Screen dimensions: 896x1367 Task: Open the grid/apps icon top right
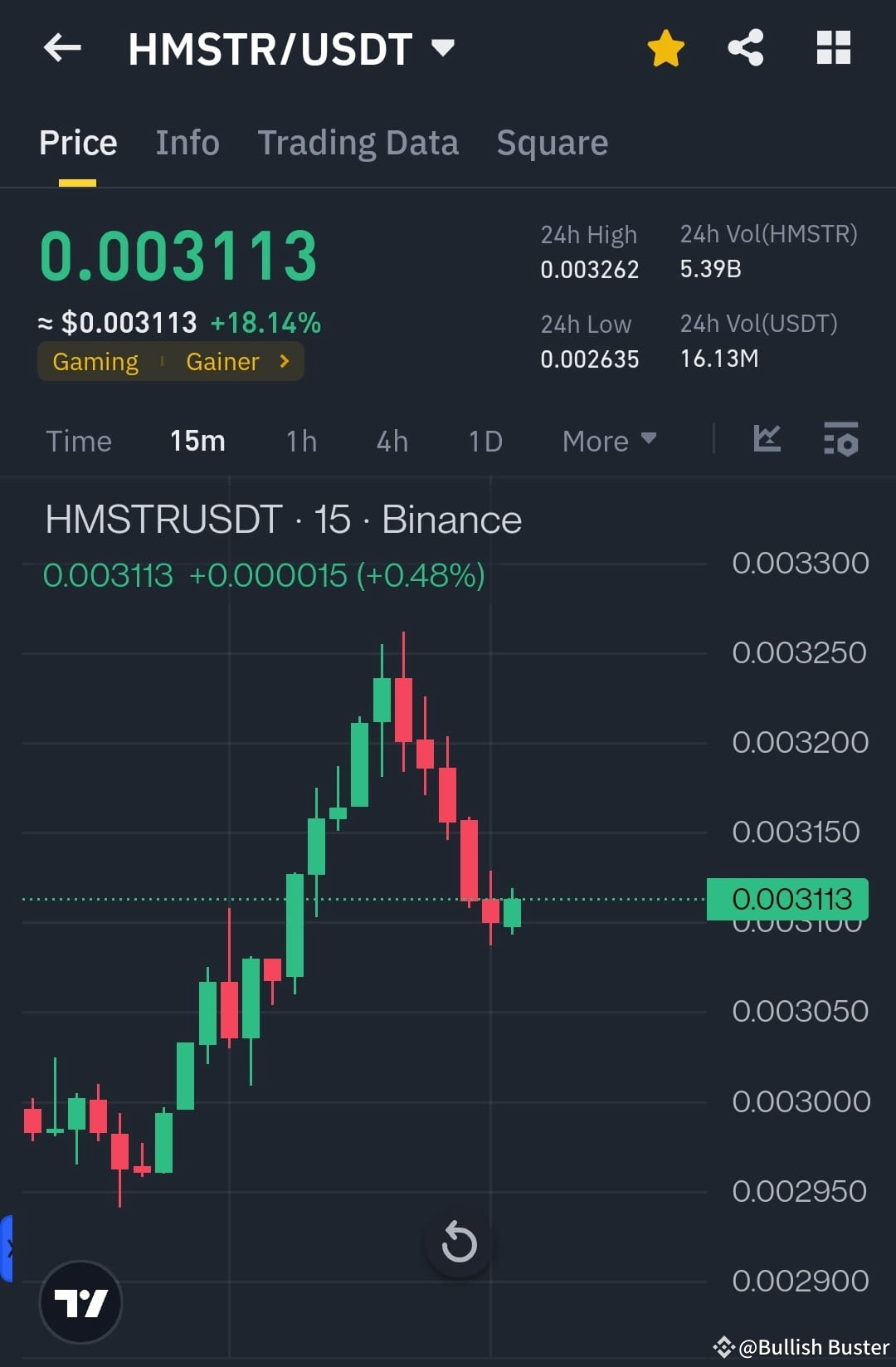833,47
